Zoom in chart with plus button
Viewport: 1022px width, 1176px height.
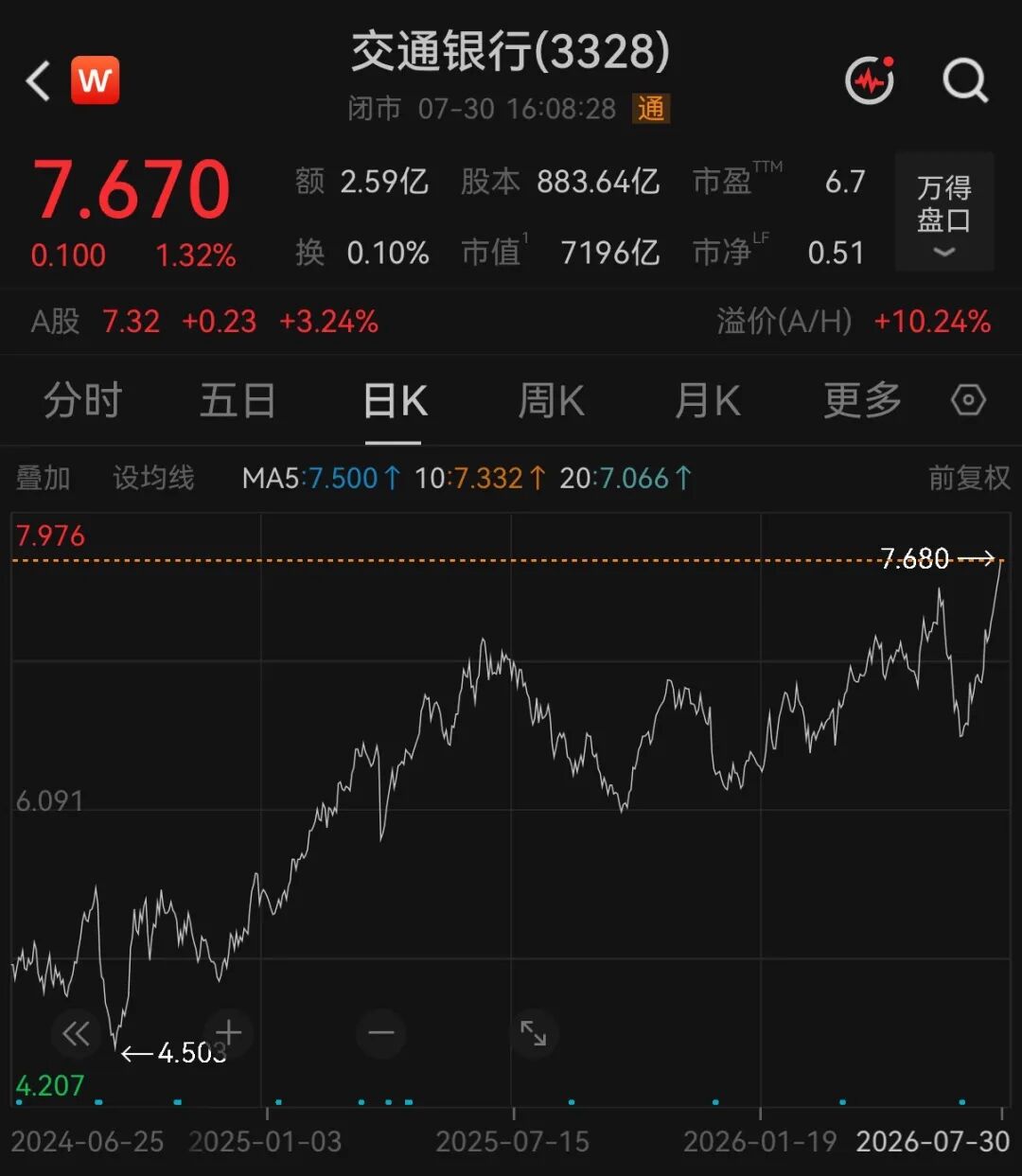(228, 1033)
